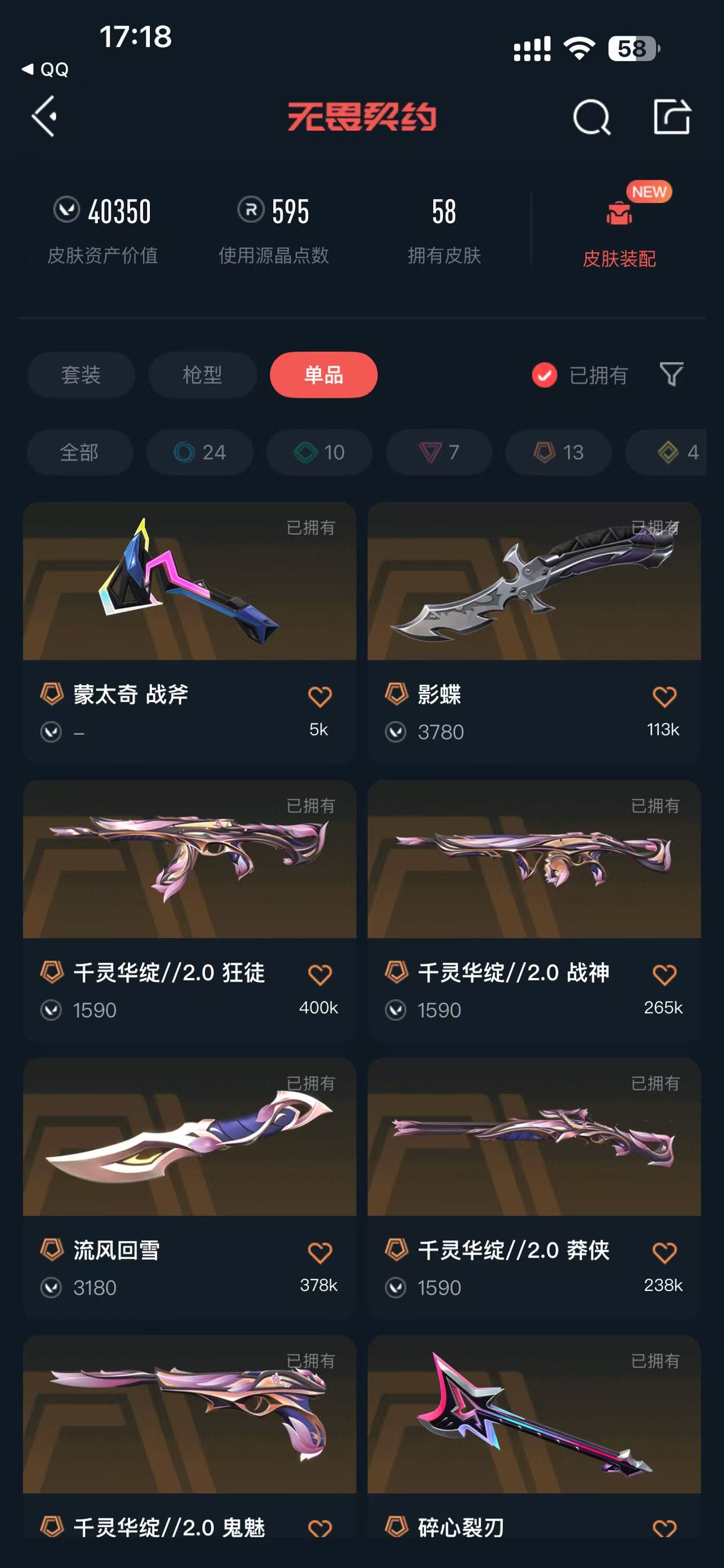
Task: Open the 流风回雪 knife skin card
Action: click(x=189, y=1156)
